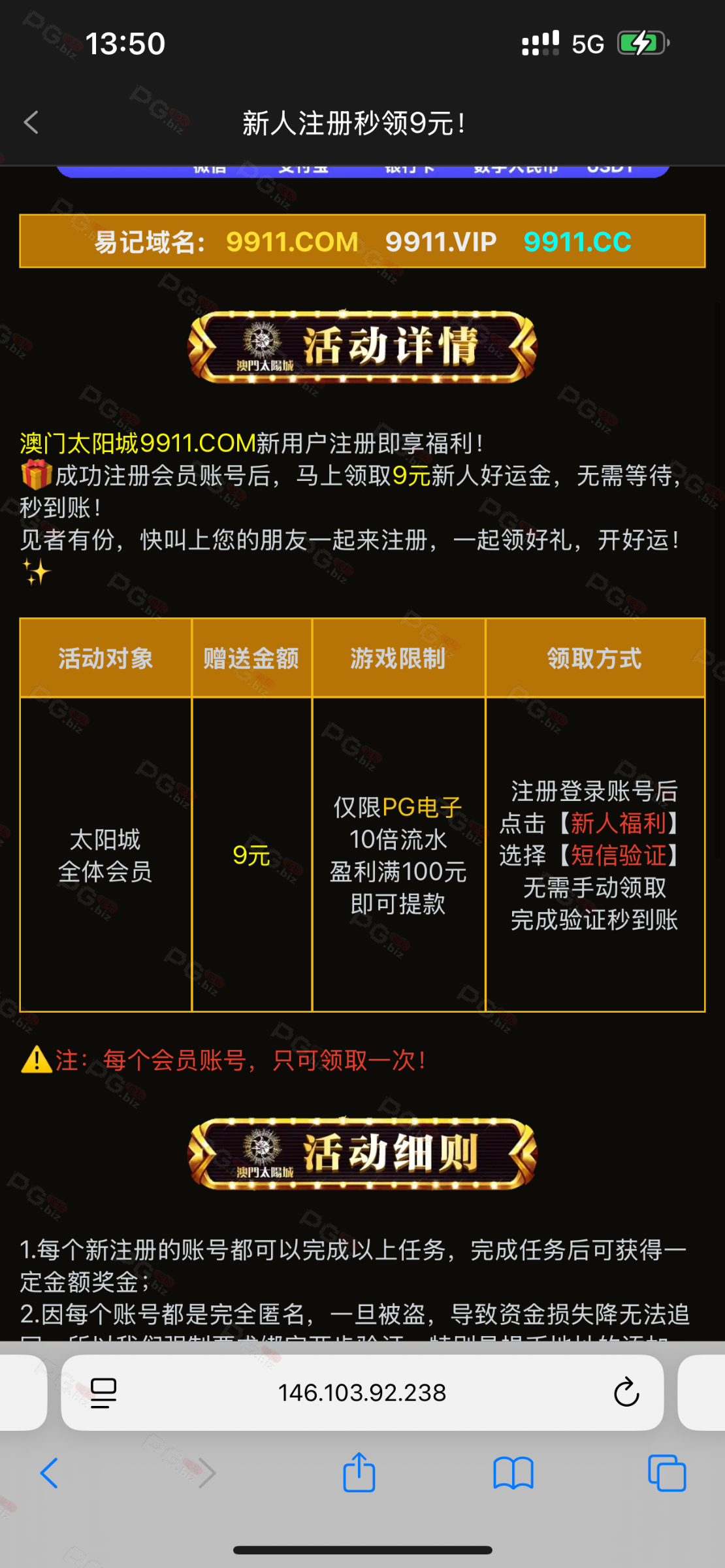Show all open Safari tabs
Screen dimensions: 725x1568
666,1473
